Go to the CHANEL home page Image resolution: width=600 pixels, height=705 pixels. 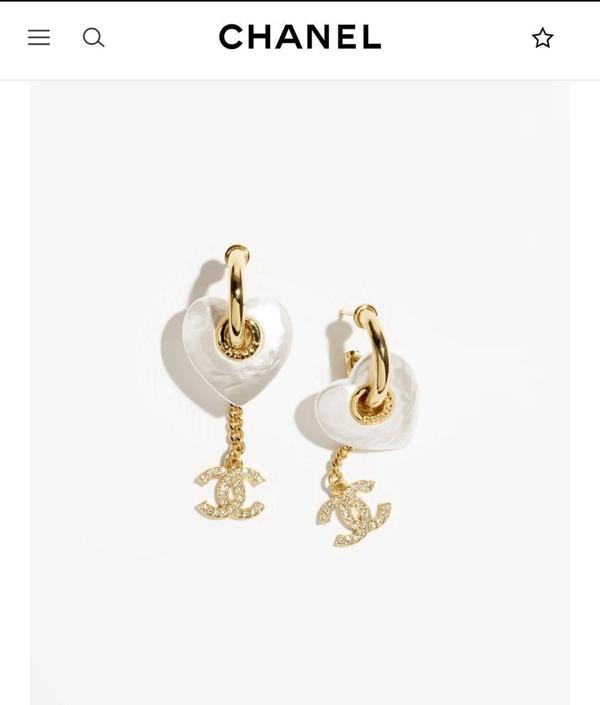pos(300,38)
